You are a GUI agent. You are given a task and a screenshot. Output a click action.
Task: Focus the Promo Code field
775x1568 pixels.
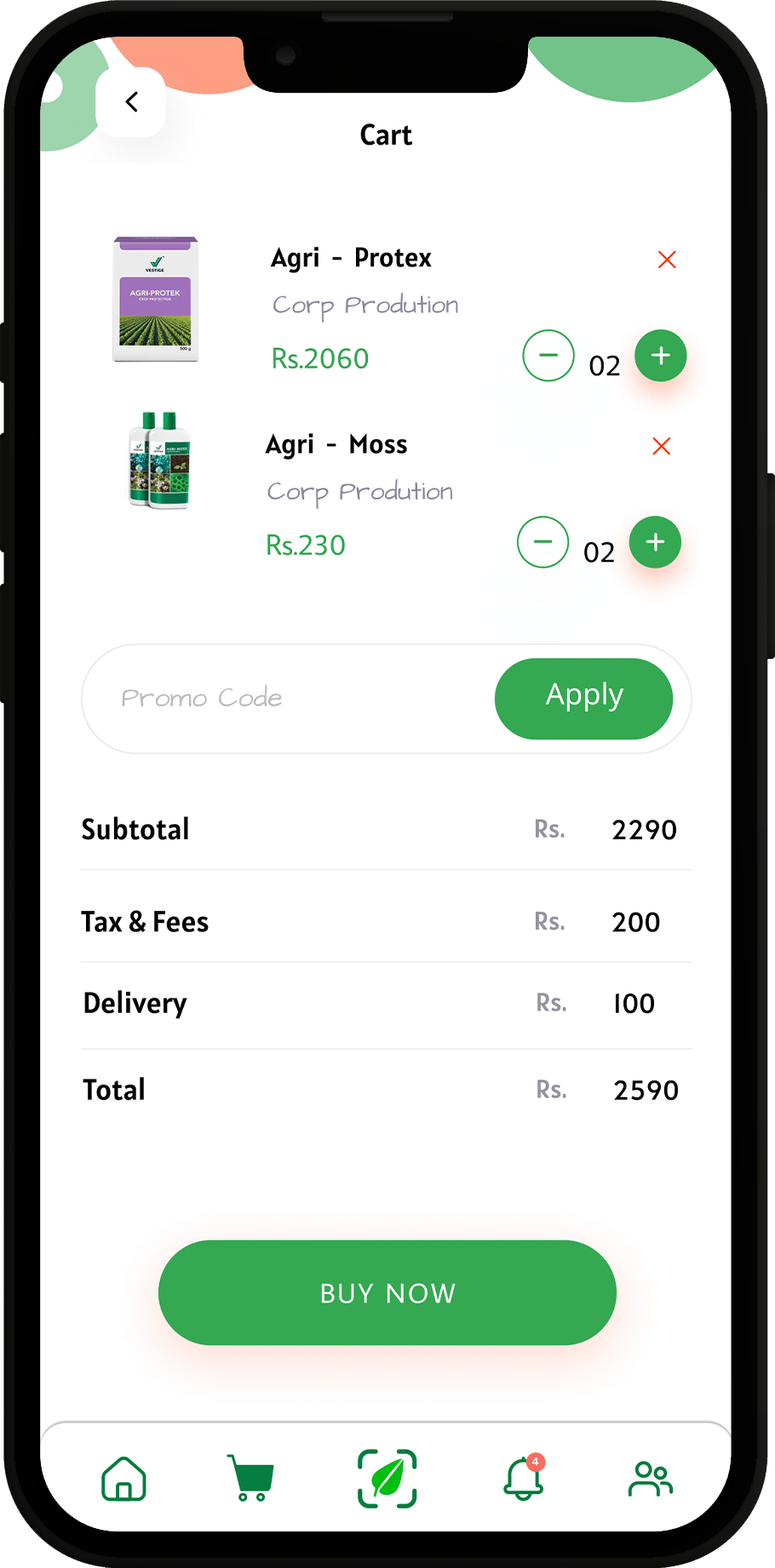tap(290, 698)
